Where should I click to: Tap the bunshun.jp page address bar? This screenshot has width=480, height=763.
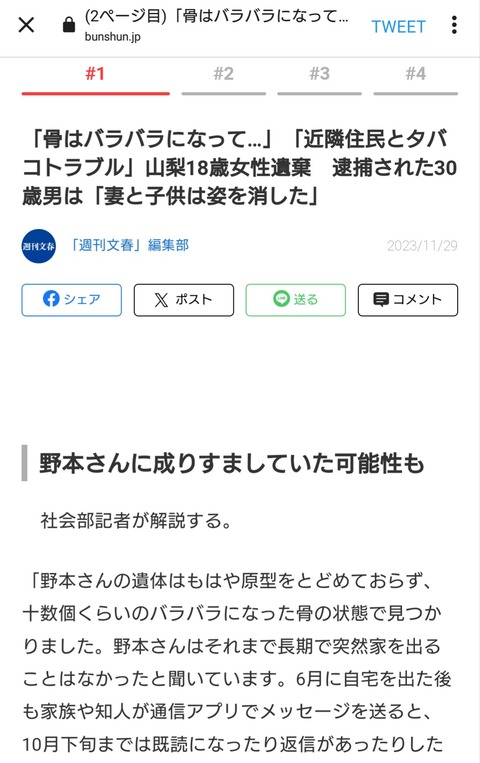217,25
